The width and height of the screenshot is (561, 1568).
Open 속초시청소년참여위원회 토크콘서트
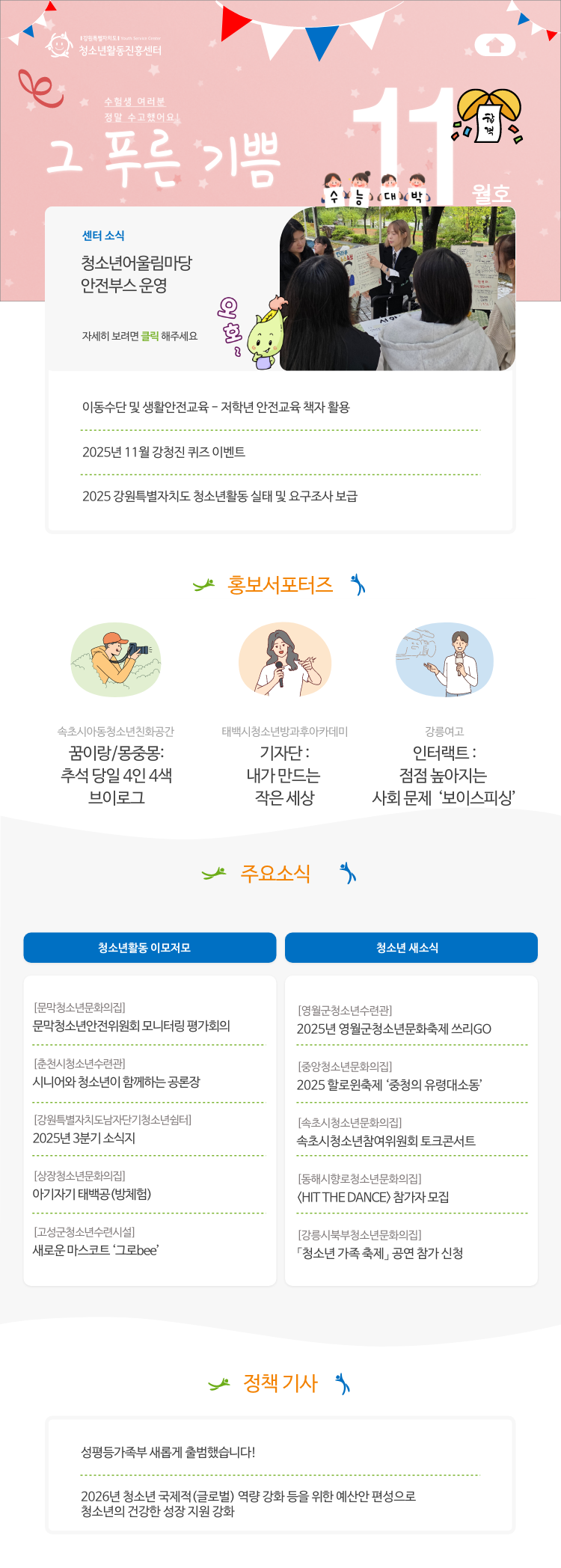point(386,1141)
